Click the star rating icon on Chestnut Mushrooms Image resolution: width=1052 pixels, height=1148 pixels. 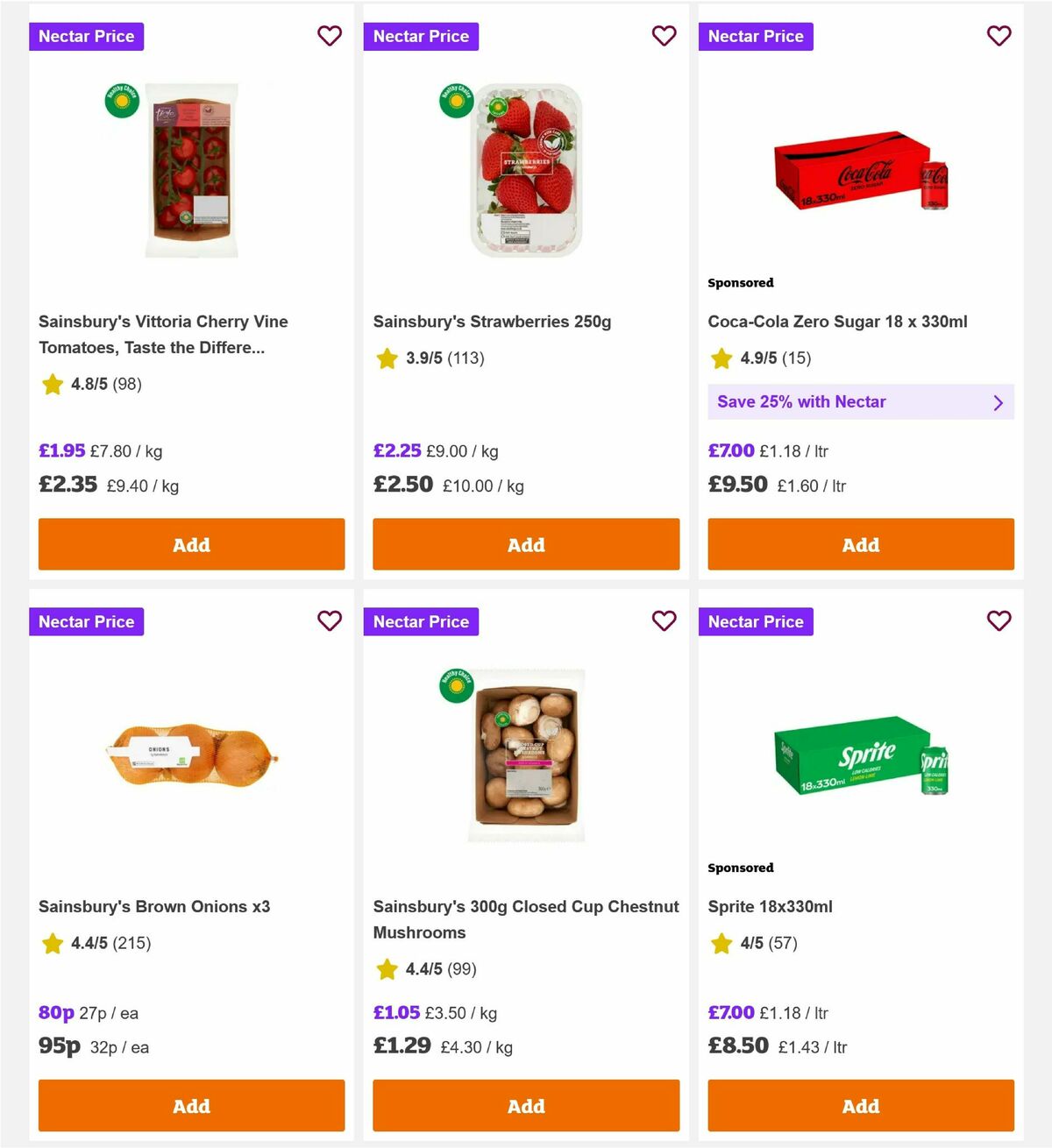(387, 970)
